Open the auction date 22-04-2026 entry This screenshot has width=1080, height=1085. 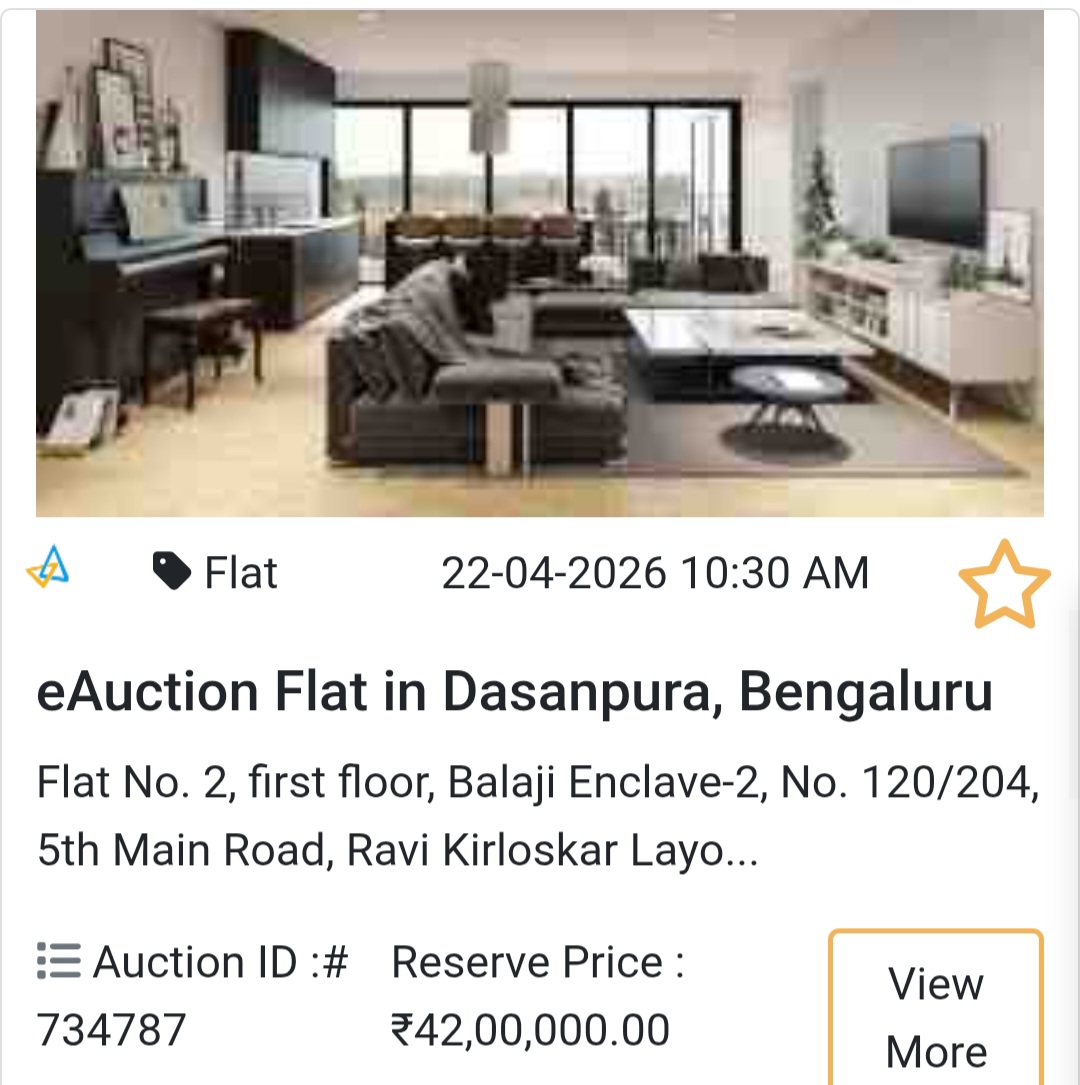(656, 571)
